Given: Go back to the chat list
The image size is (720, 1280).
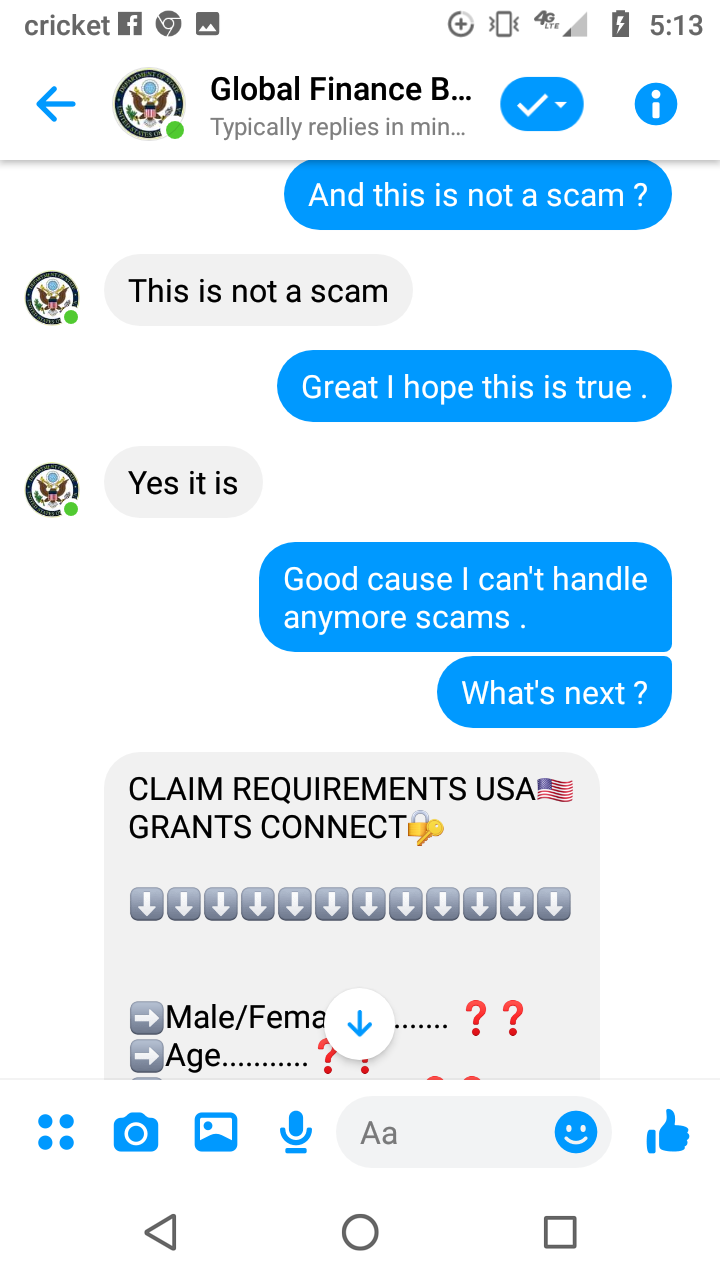Looking at the screenshot, I should (x=55, y=104).
